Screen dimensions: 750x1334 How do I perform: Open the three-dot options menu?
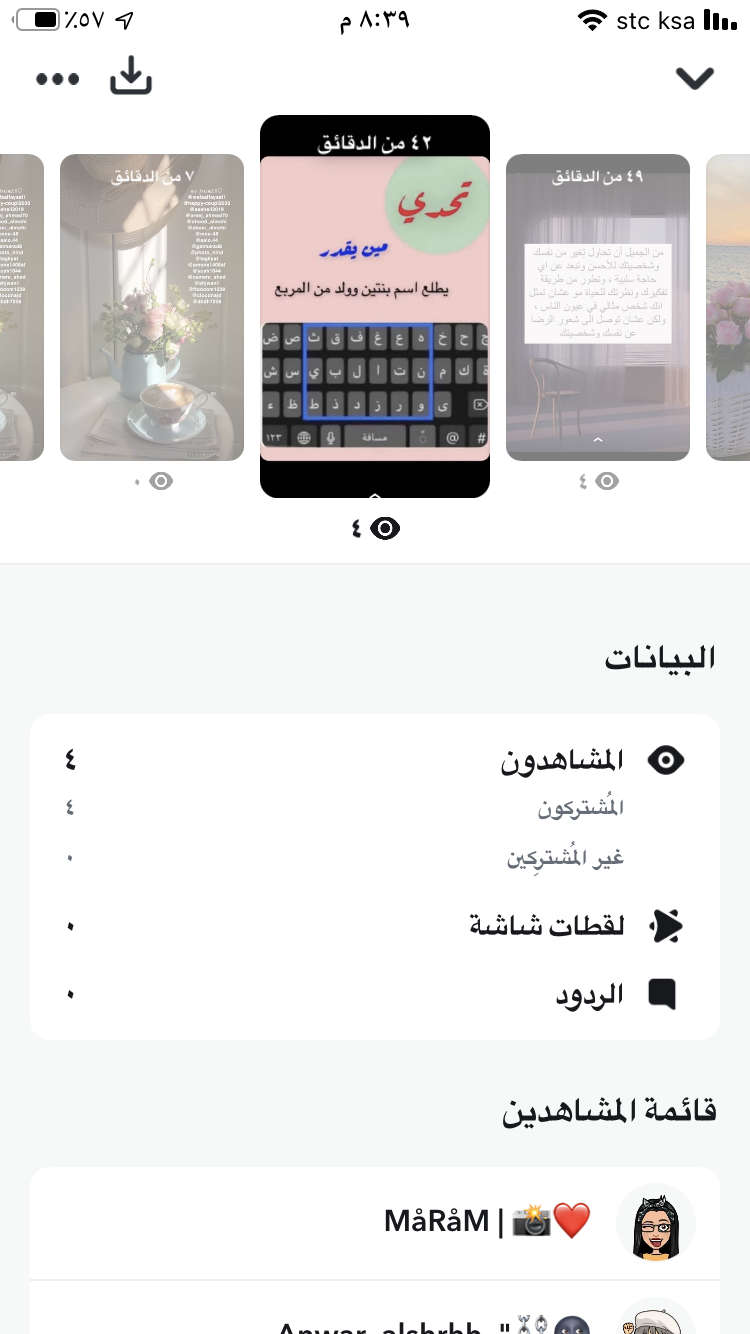[57, 79]
